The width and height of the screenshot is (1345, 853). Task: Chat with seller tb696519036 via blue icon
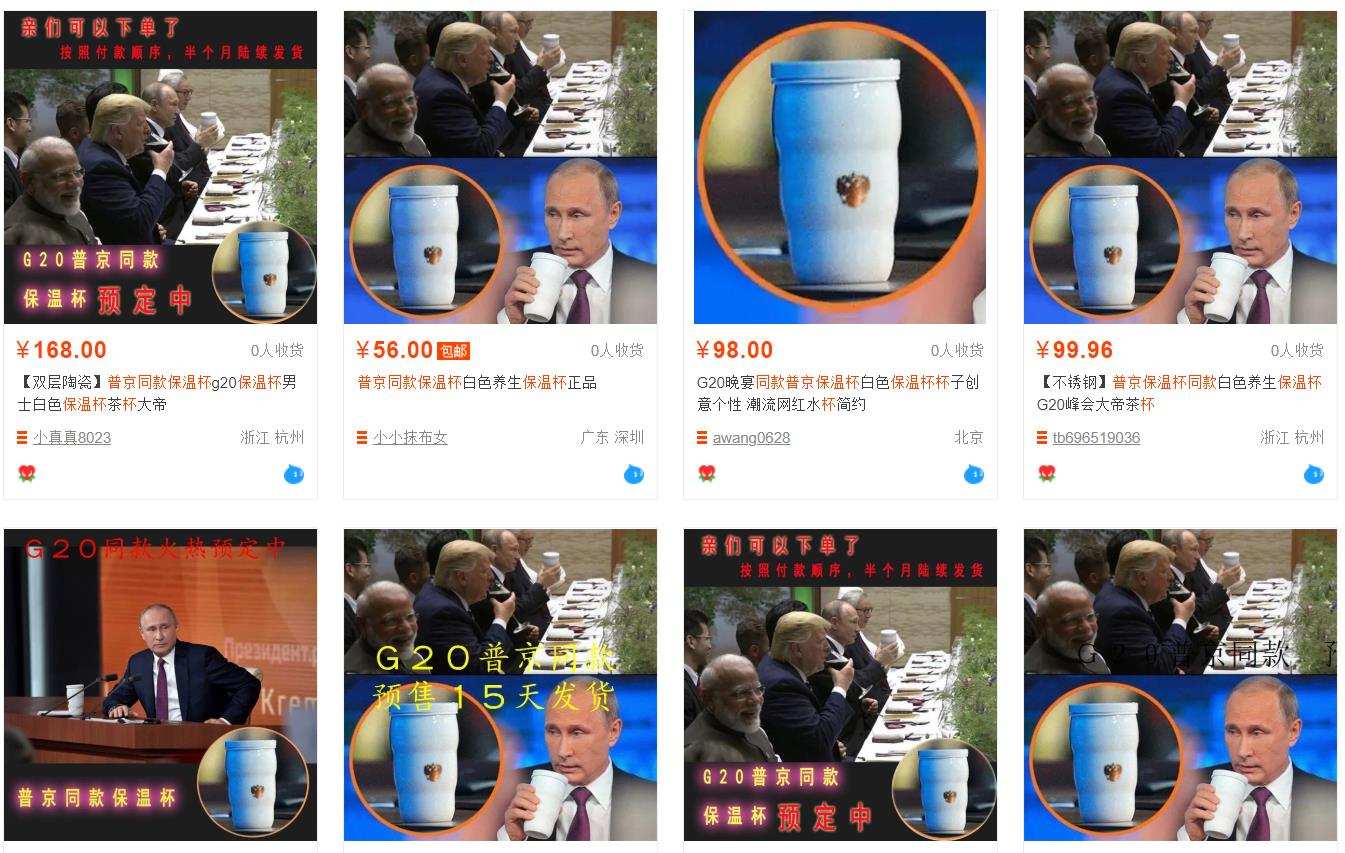click(x=1314, y=474)
